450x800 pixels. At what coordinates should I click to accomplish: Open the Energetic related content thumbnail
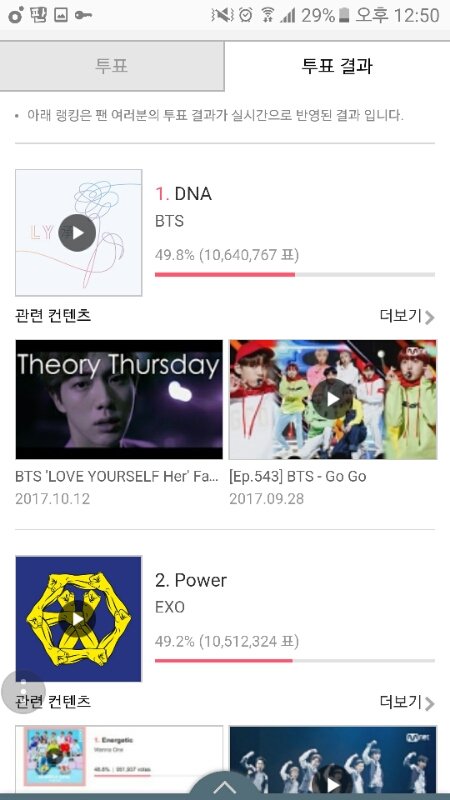tap(119, 759)
